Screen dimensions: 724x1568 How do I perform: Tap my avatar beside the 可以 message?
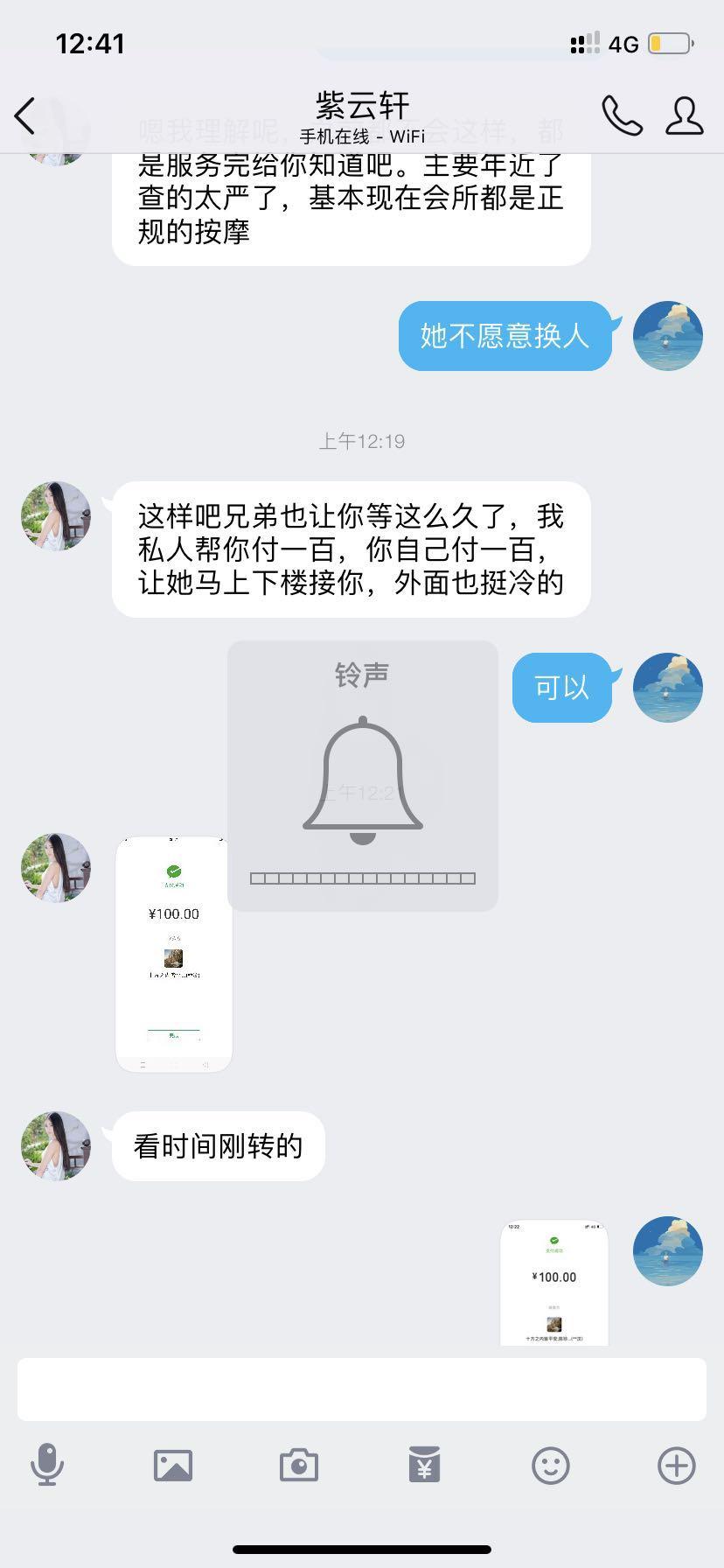(x=667, y=687)
